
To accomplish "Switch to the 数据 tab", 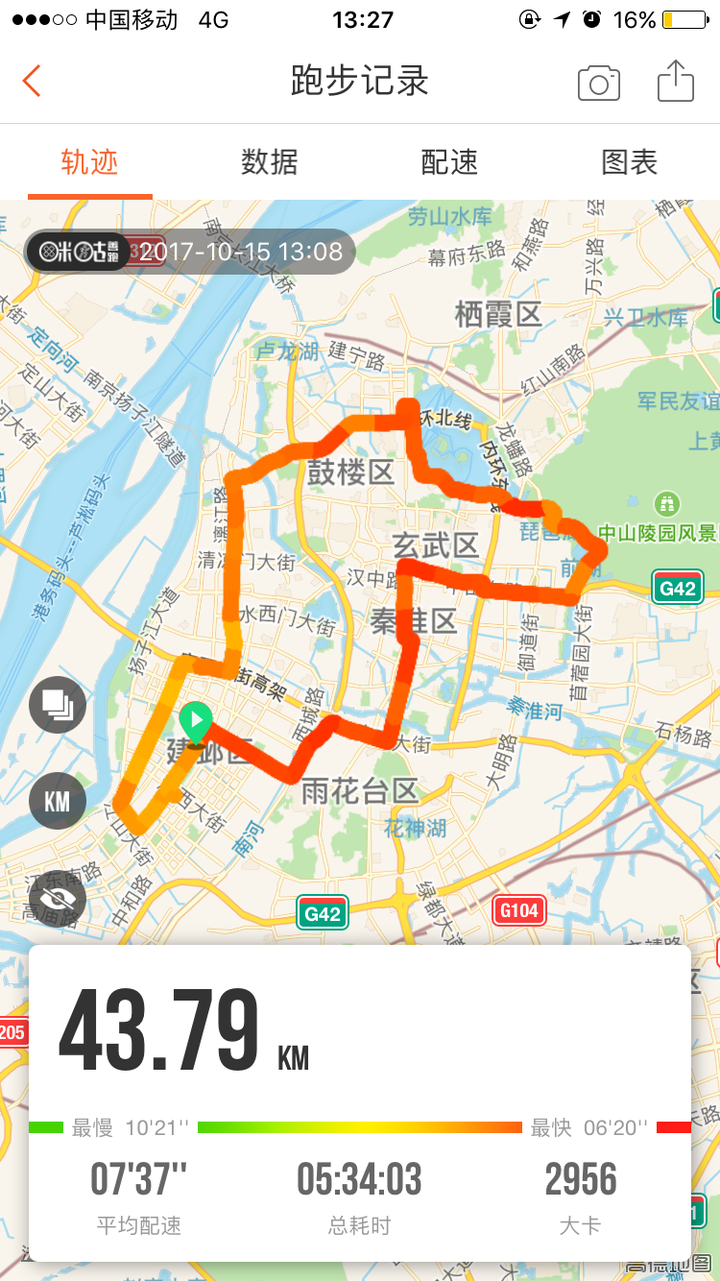I will point(269,162).
